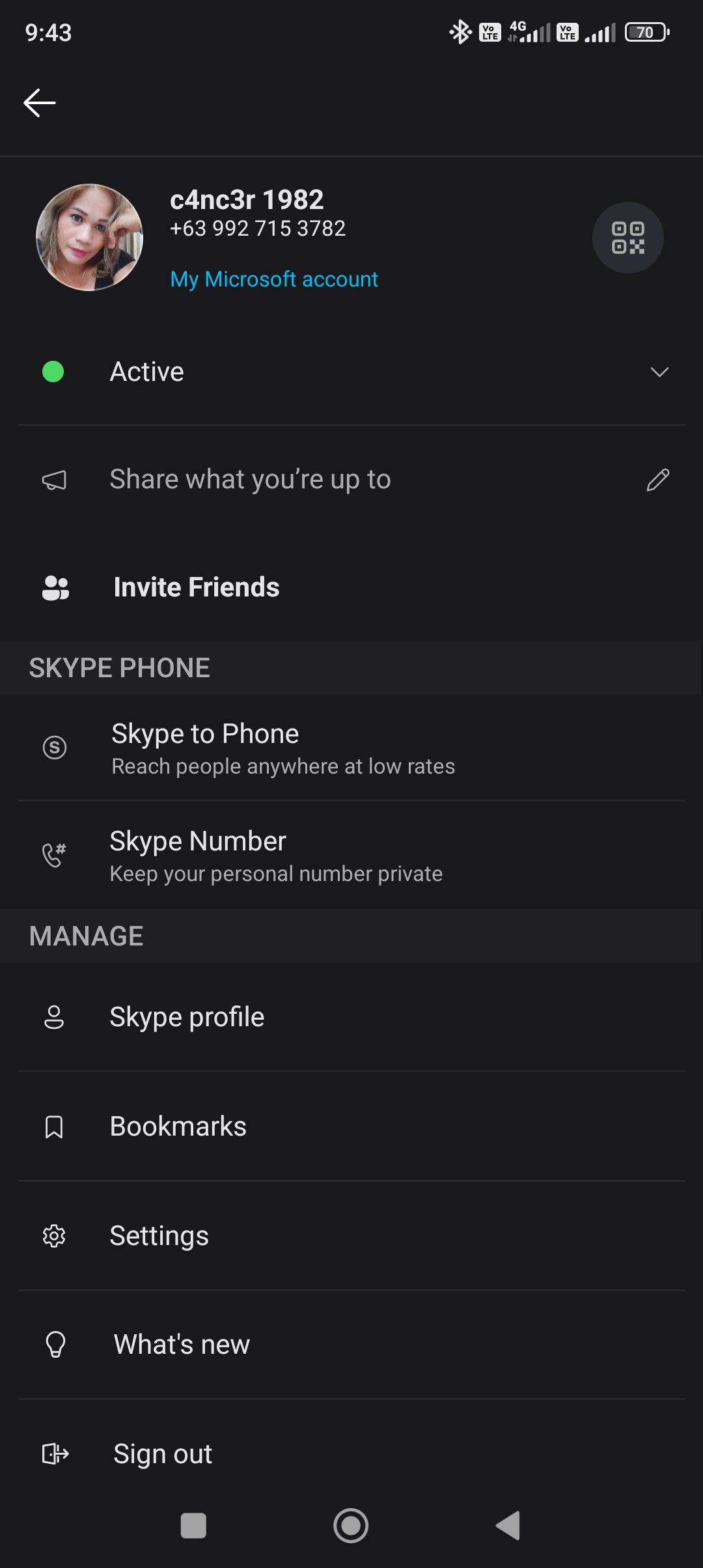The image size is (703, 1568).
Task: Open Invite Friends
Action: tap(351, 587)
